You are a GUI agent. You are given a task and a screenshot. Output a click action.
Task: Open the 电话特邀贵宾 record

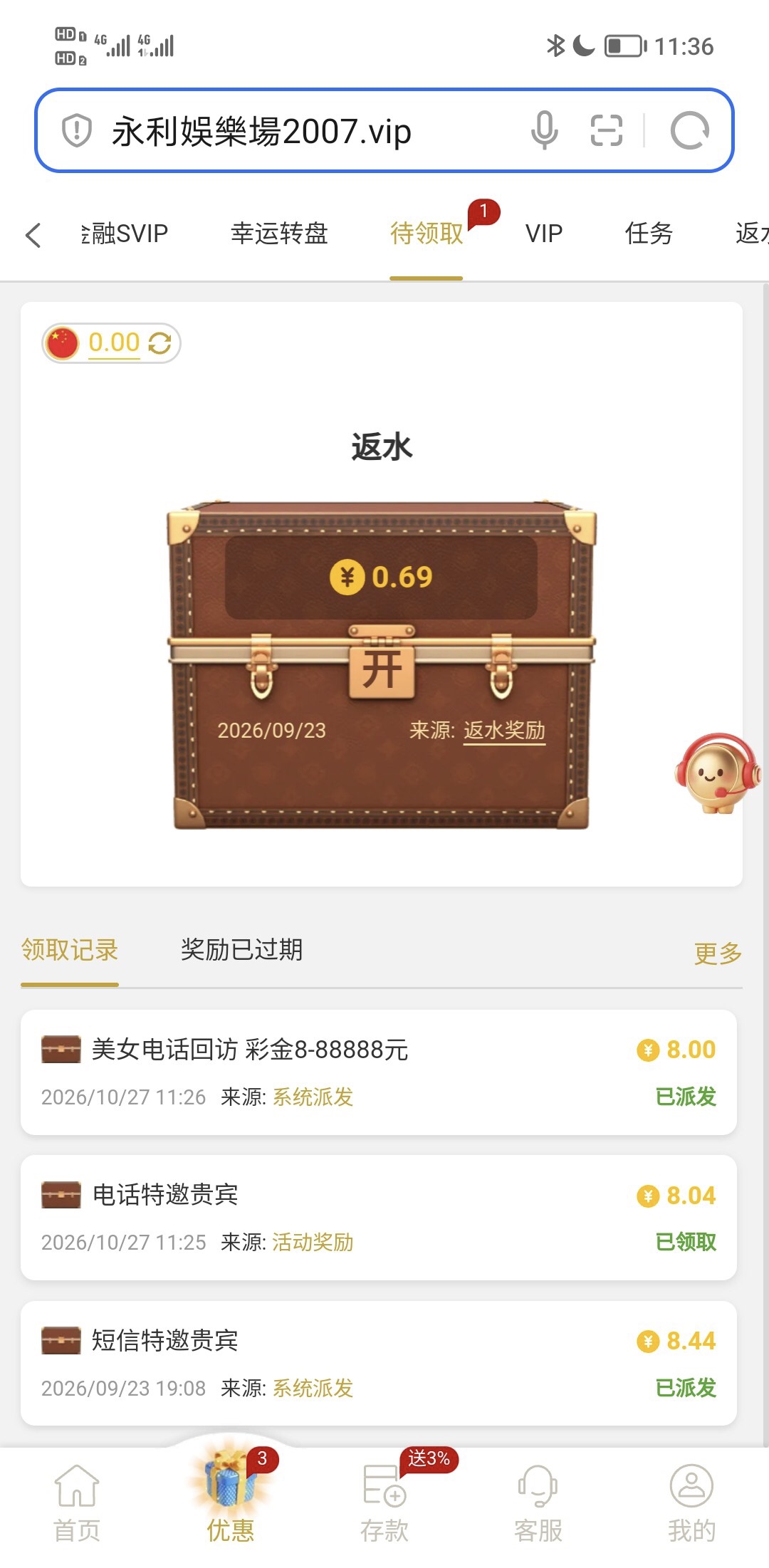379,1218
